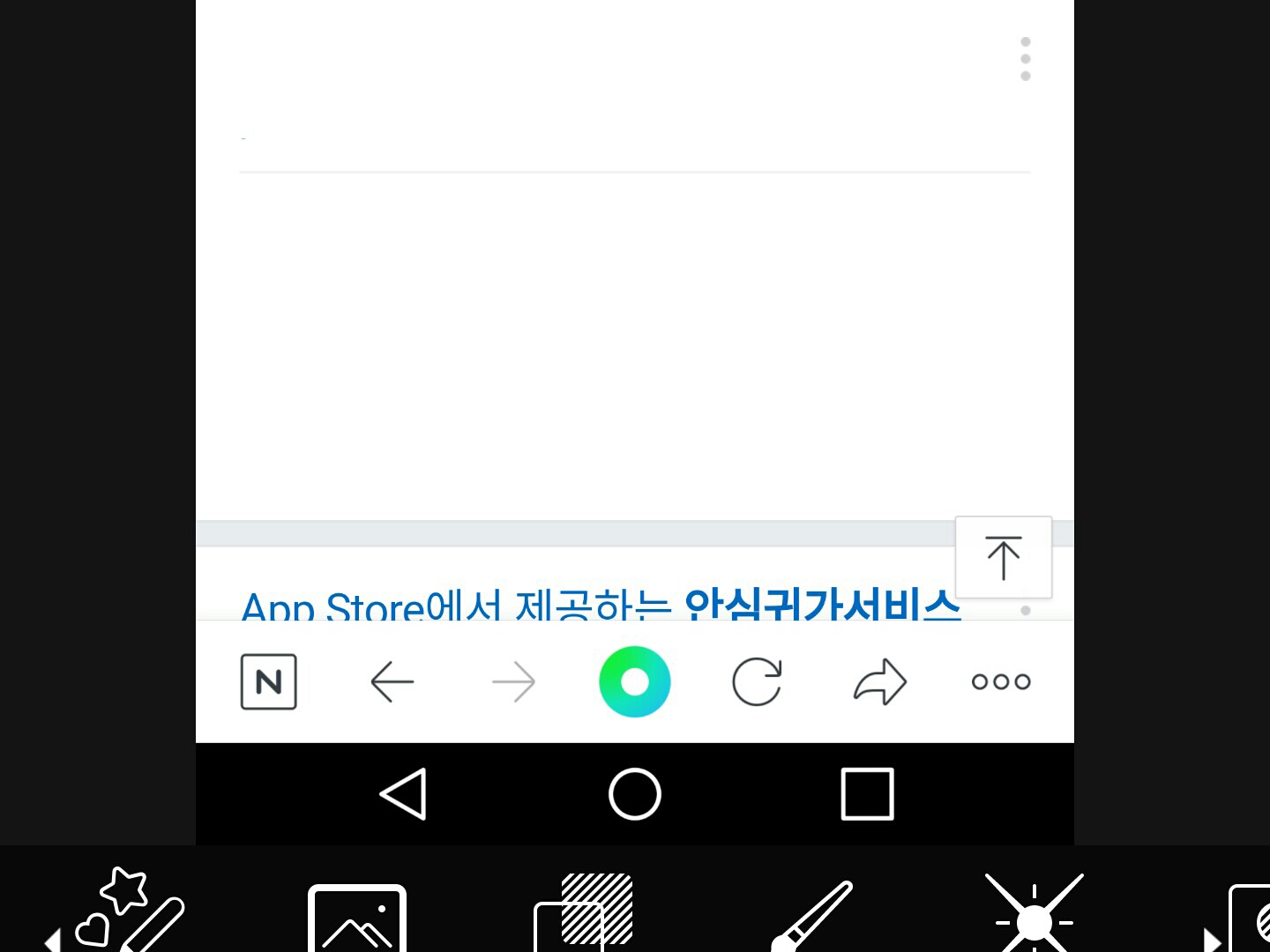Choose the paintbrush drawing tool

pos(811,917)
